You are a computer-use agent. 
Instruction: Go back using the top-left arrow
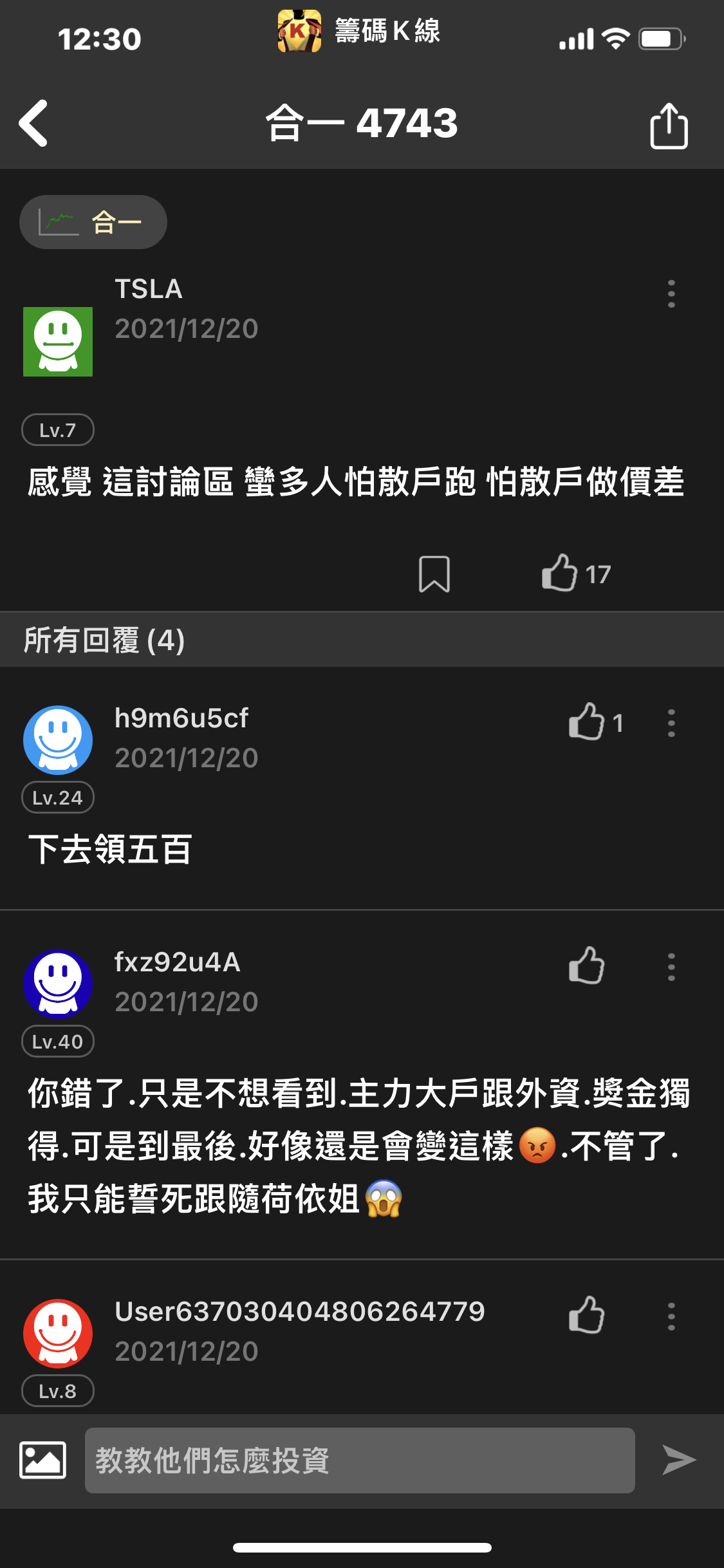[x=33, y=123]
